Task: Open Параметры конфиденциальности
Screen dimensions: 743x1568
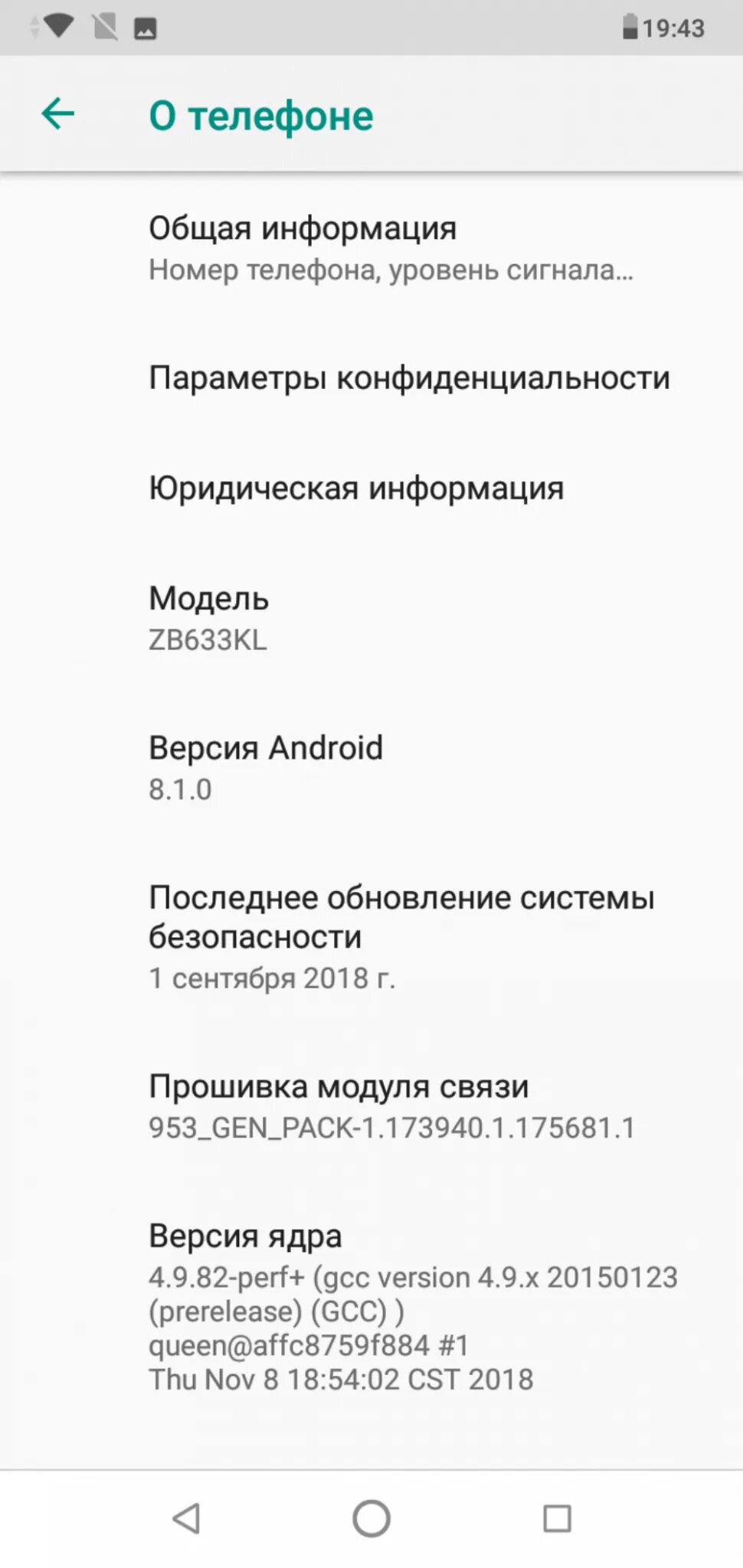Action: coord(371,377)
